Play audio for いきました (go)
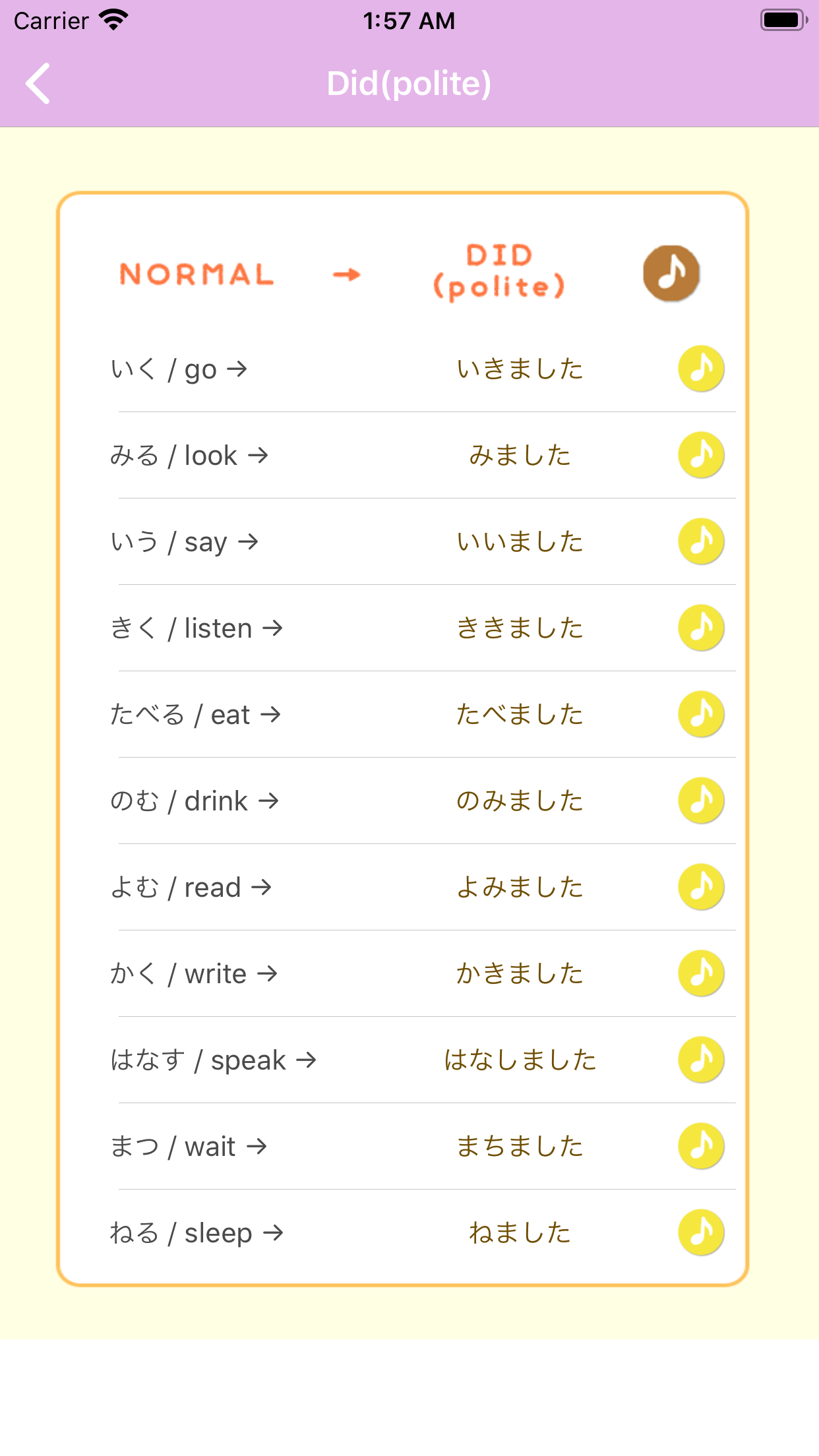Image resolution: width=819 pixels, height=1456 pixels. [x=701, y=369]
